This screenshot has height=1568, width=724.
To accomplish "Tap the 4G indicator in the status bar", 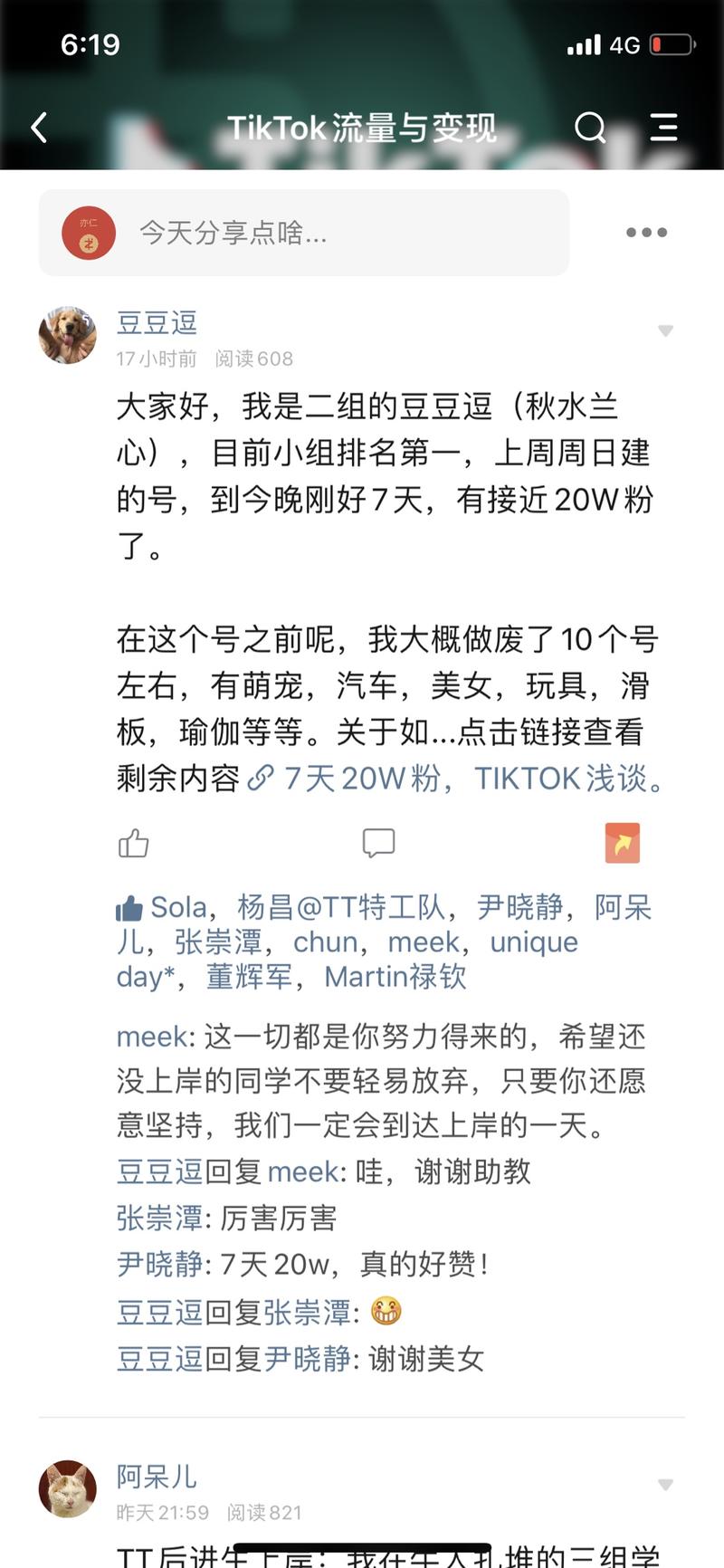I will click(x=623, y=44).
